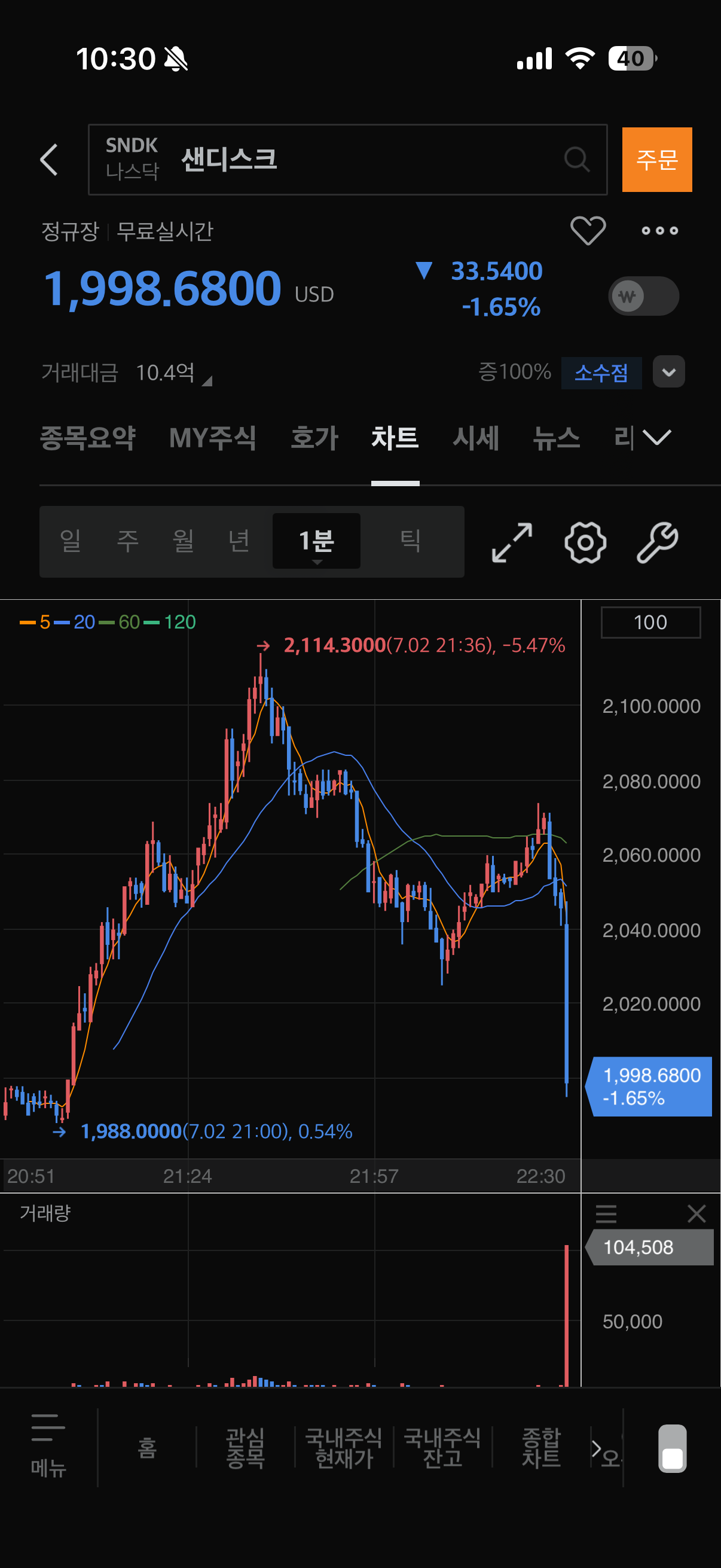
Task: Select the 틱 tick chart period
Action: click(x=410, y=541)
